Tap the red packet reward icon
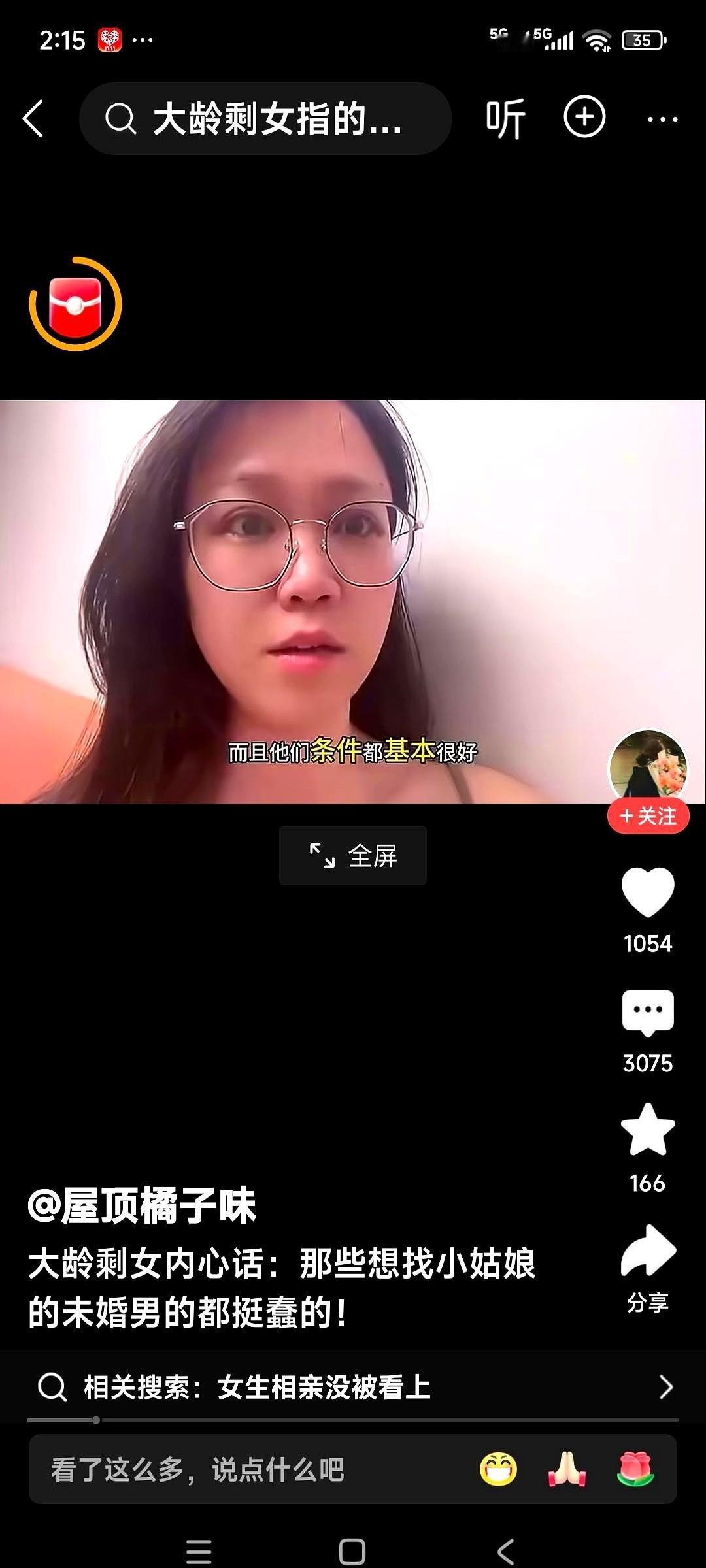Viewport: 706px width, 1568px height. 74,304
